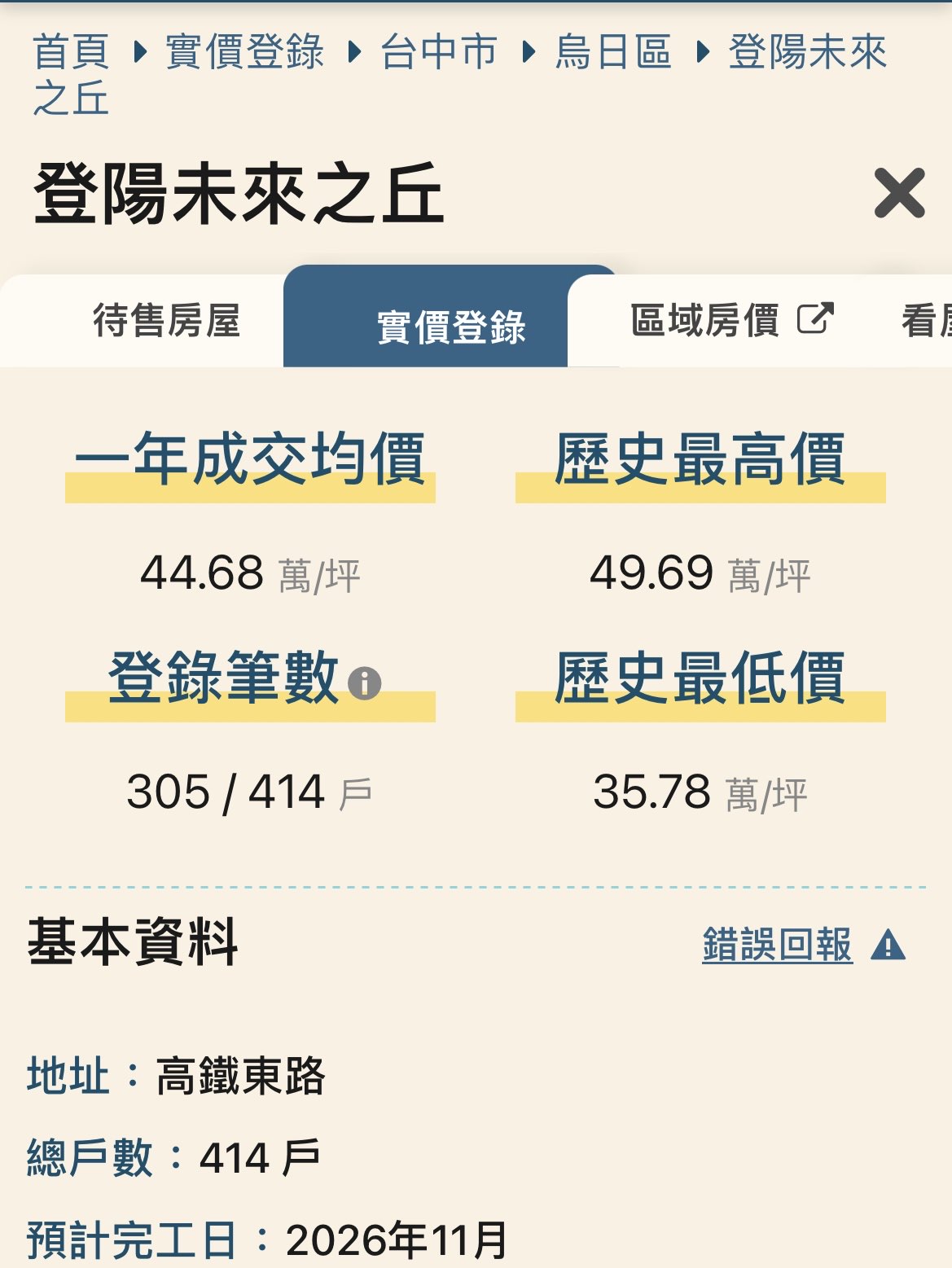952x1268 pixels.
Task: Switch to the 待售房屋 tab
Action: pyautogui.click(x=166, y=320)
